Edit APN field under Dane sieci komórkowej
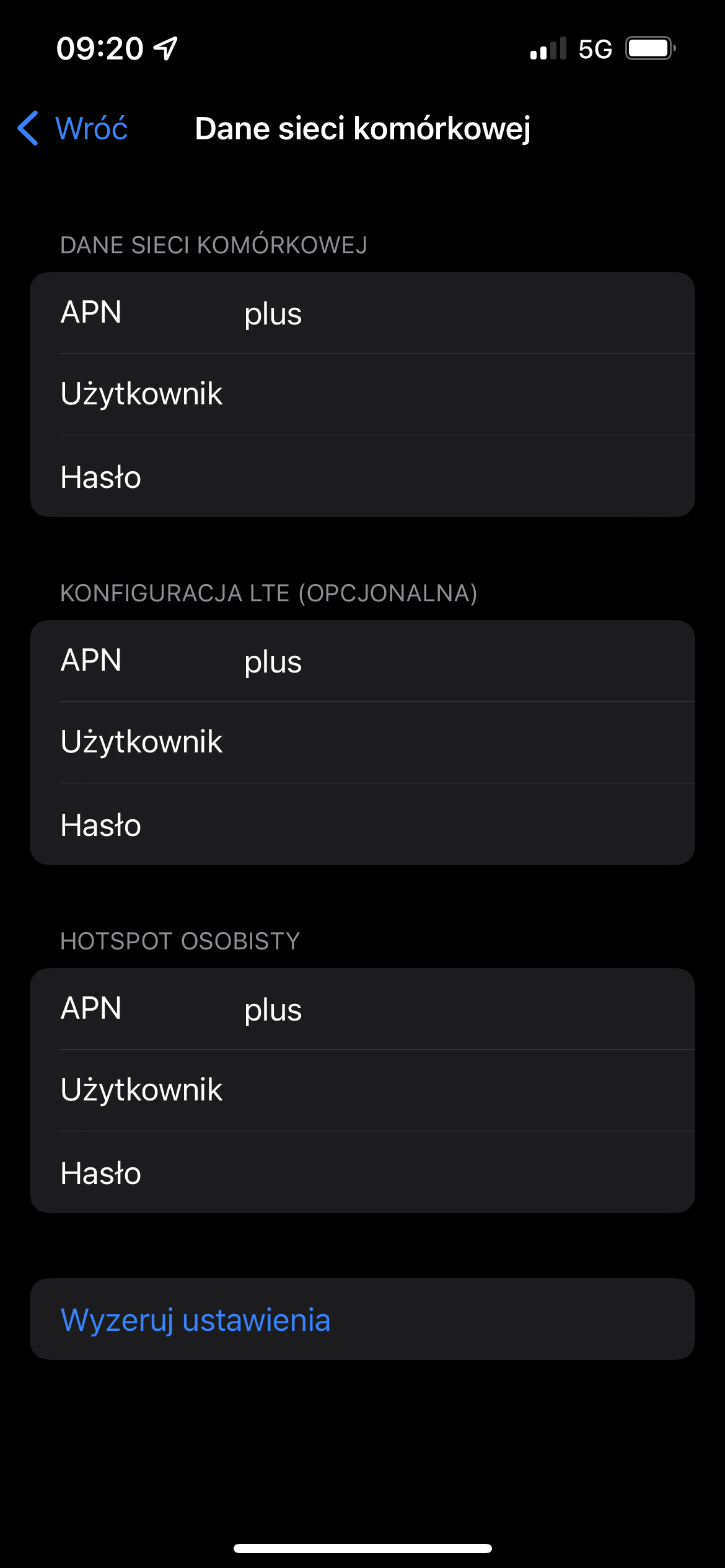 click(434, 313)
